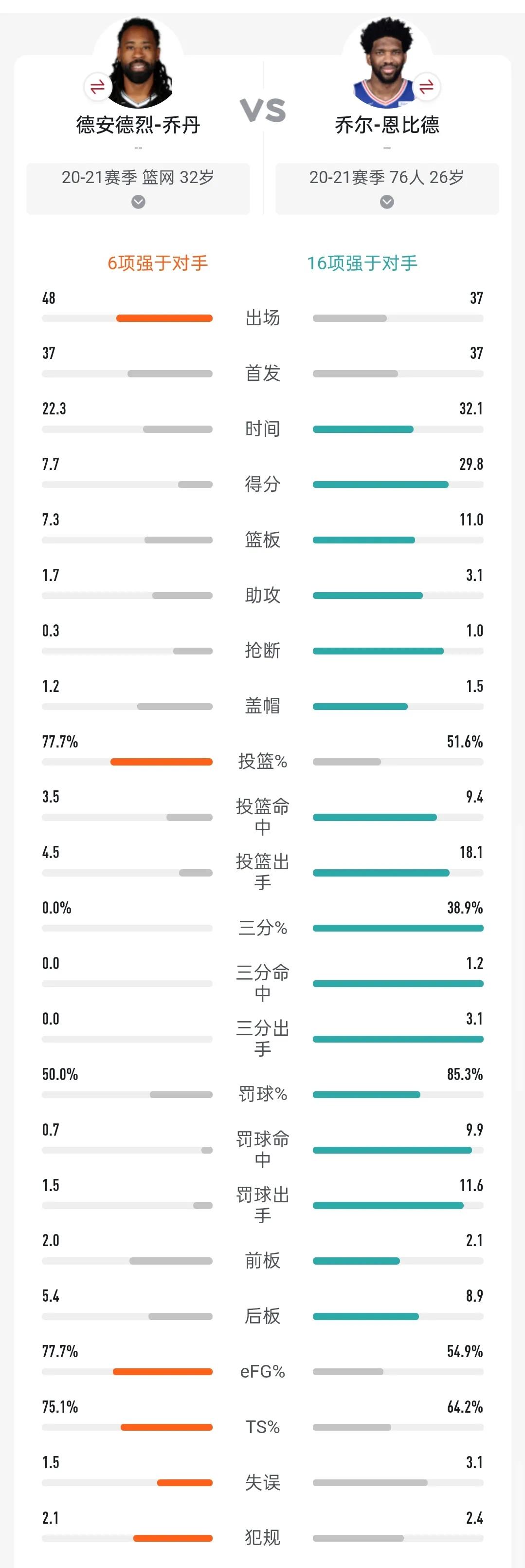The height and width of the screenshot is (1568, 525).
Task: Click the 罚球% stat row label
Action: [262, 1094]
